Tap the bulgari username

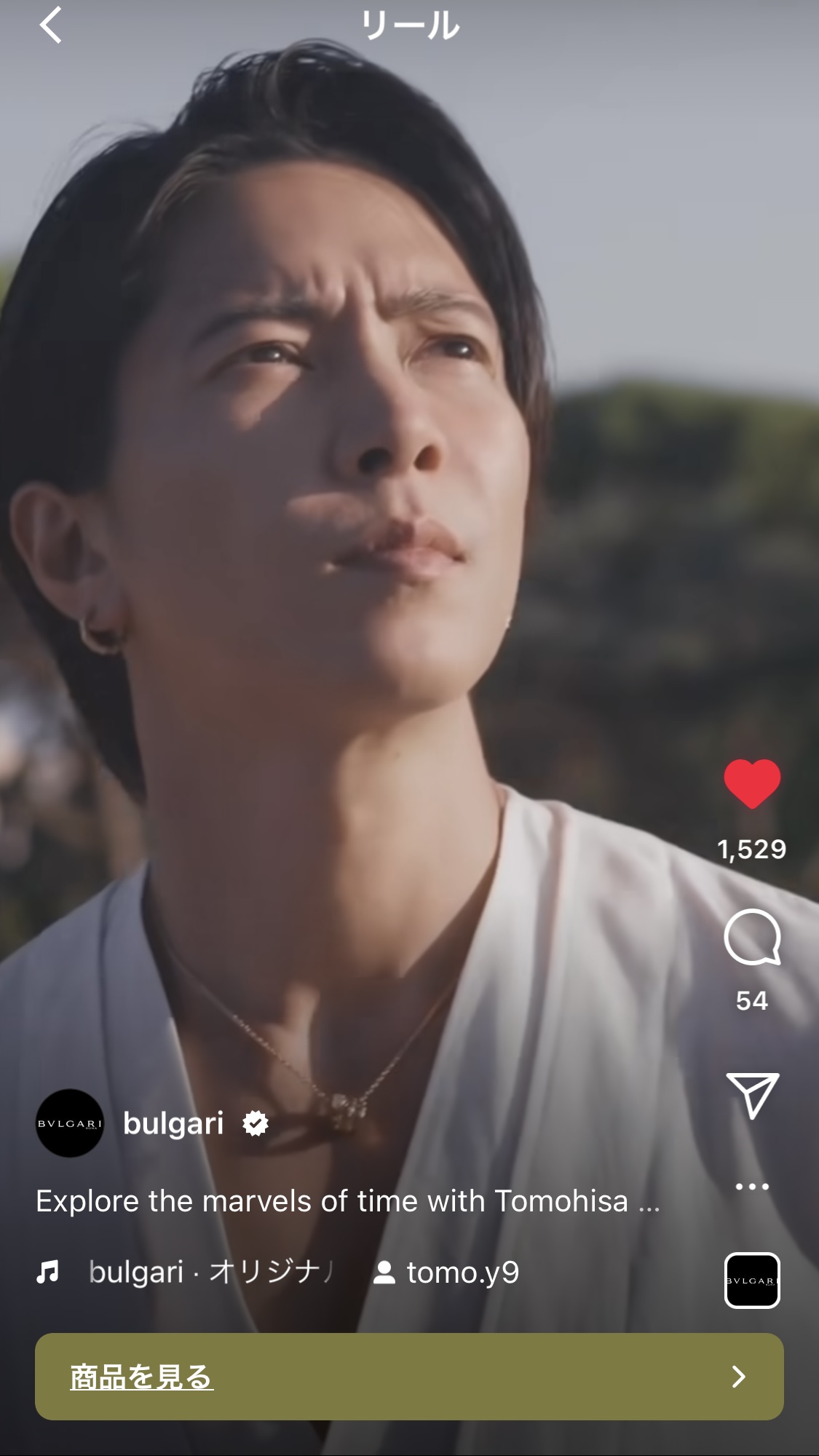(173, 1123)
